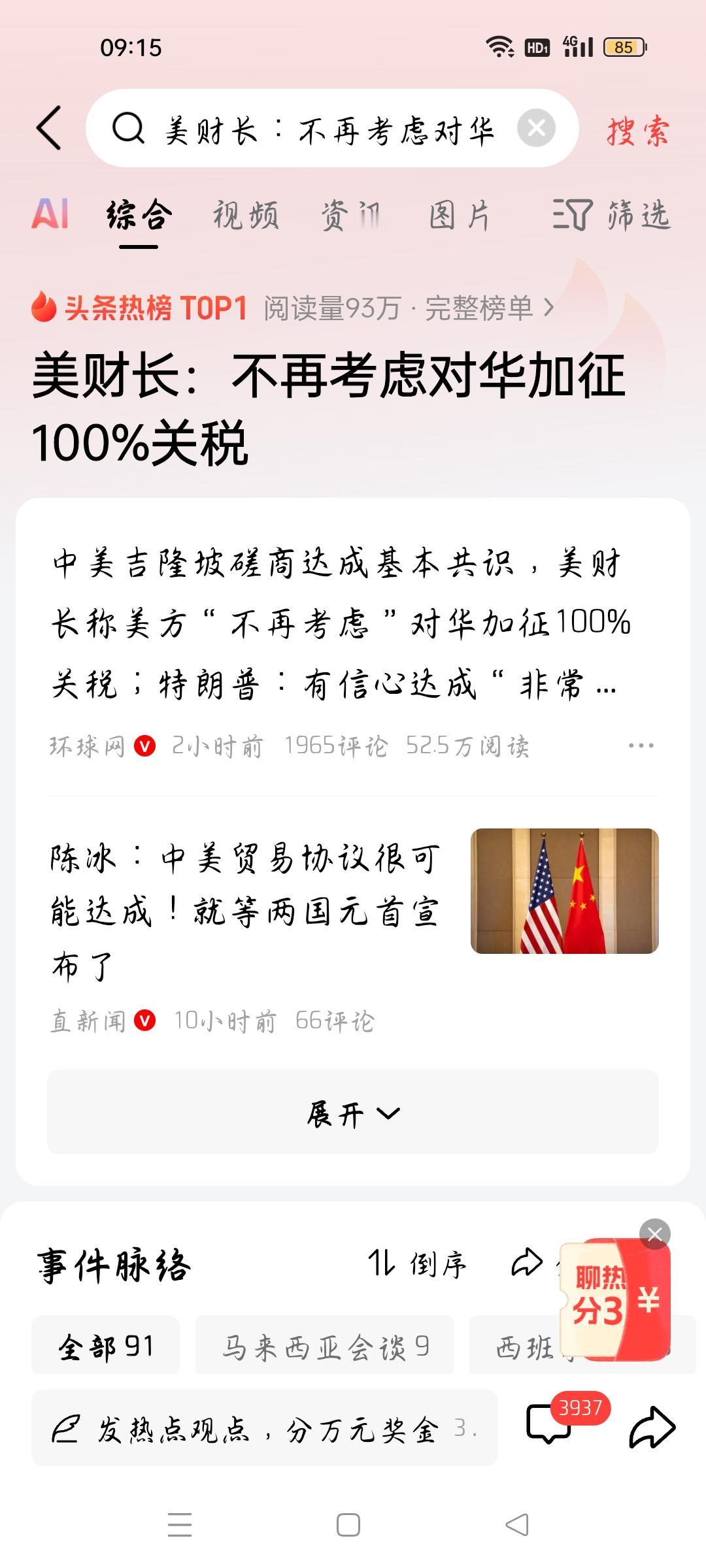
Task: Click the magnifier icon in the search bar
Action: click(130, 129)
